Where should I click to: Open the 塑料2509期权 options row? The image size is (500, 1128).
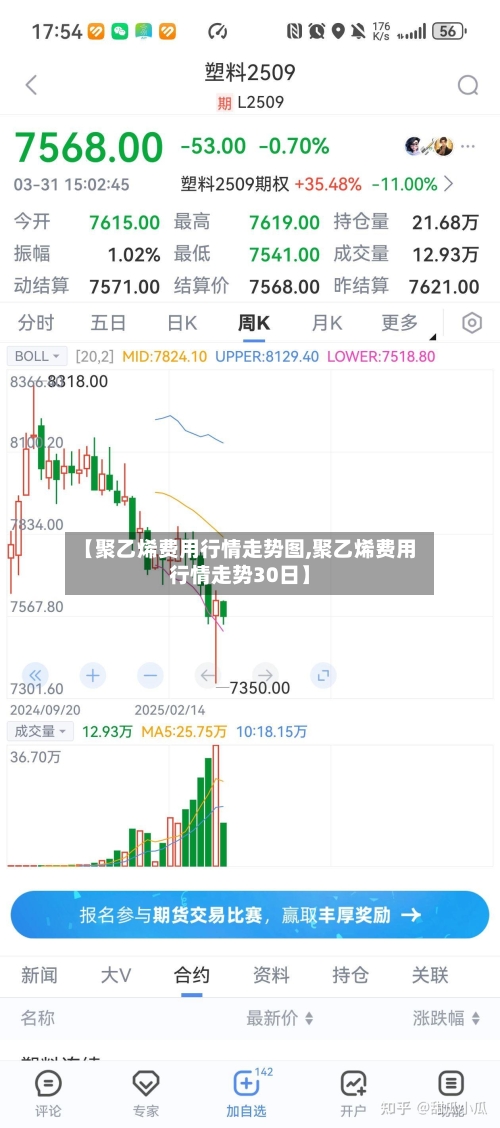pos(317,184)
